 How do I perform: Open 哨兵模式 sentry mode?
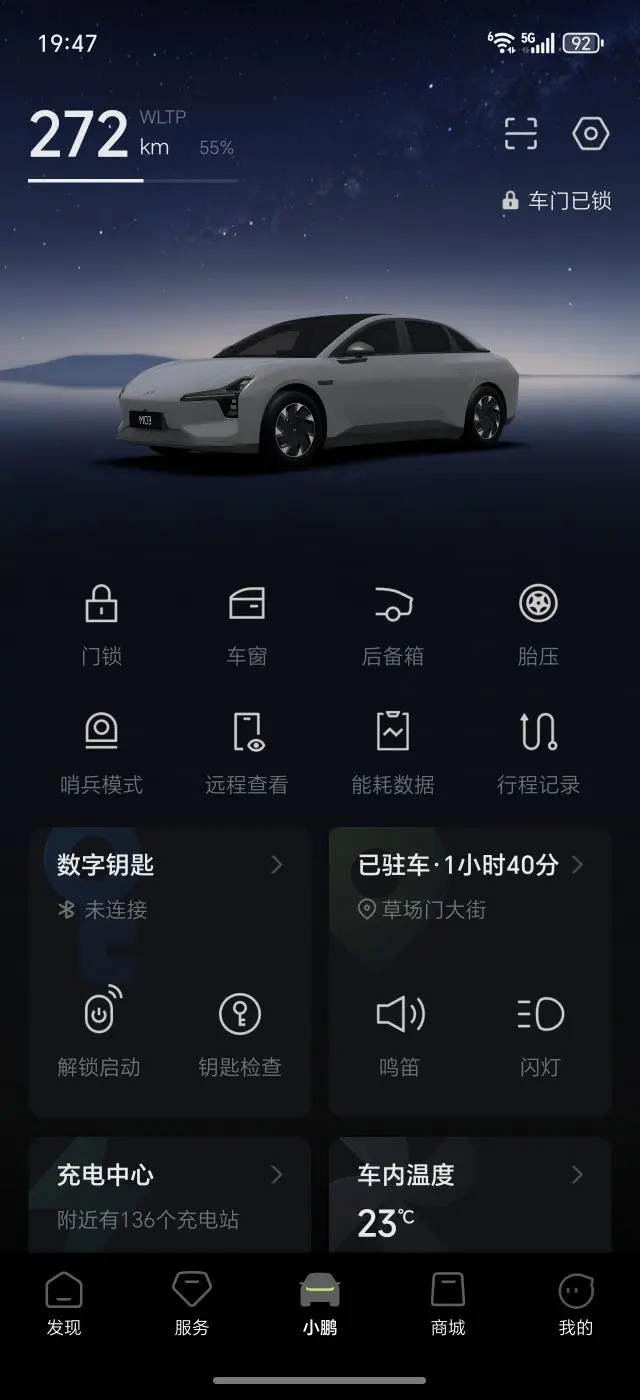coord(101,754)
